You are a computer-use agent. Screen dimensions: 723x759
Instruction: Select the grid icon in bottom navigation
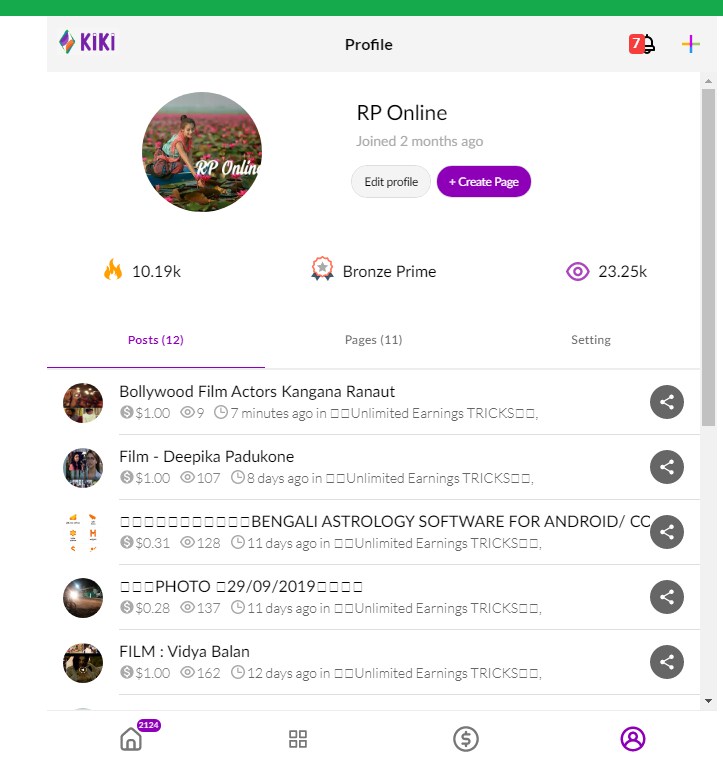[x=297, y=739]
